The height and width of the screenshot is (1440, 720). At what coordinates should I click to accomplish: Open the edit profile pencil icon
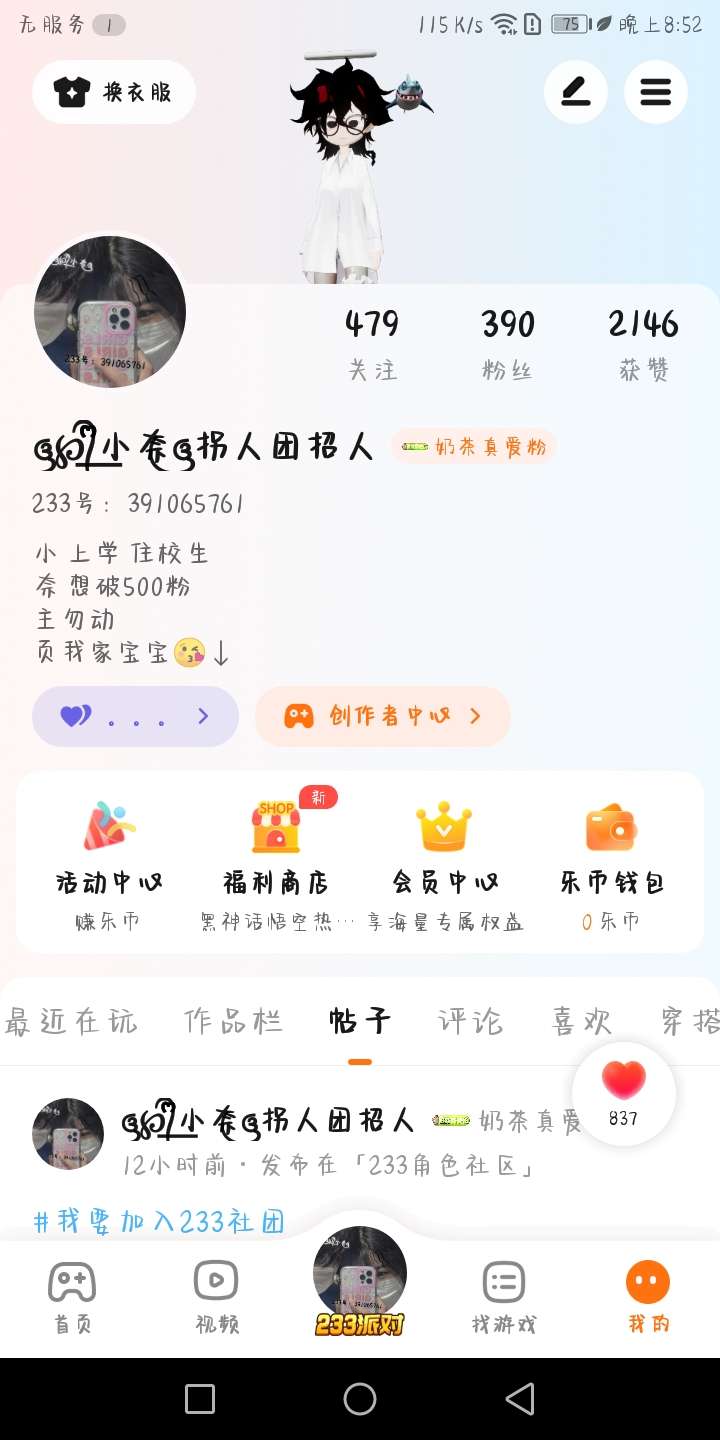(575, 92)
